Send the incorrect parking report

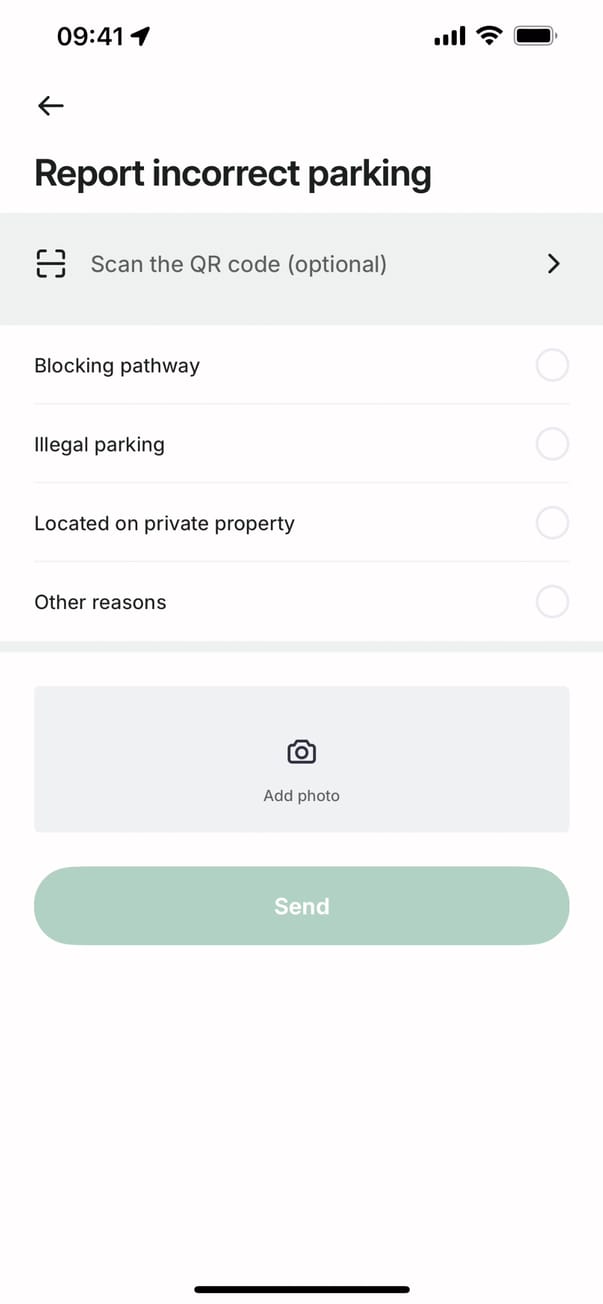pos(301,906)
